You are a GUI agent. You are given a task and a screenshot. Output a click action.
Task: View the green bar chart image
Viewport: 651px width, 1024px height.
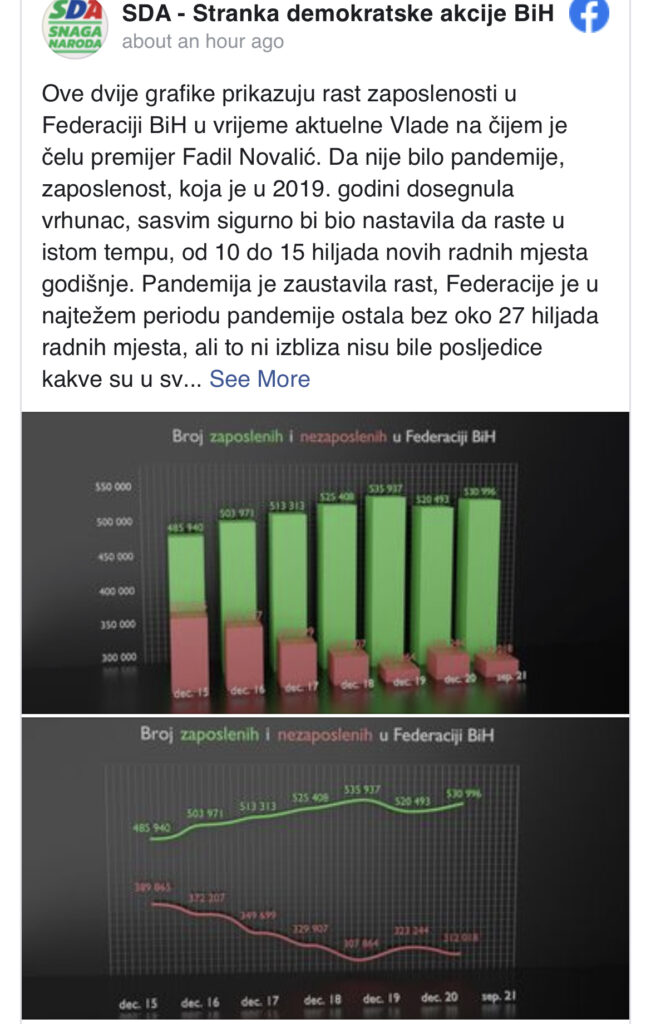point(326,562)
